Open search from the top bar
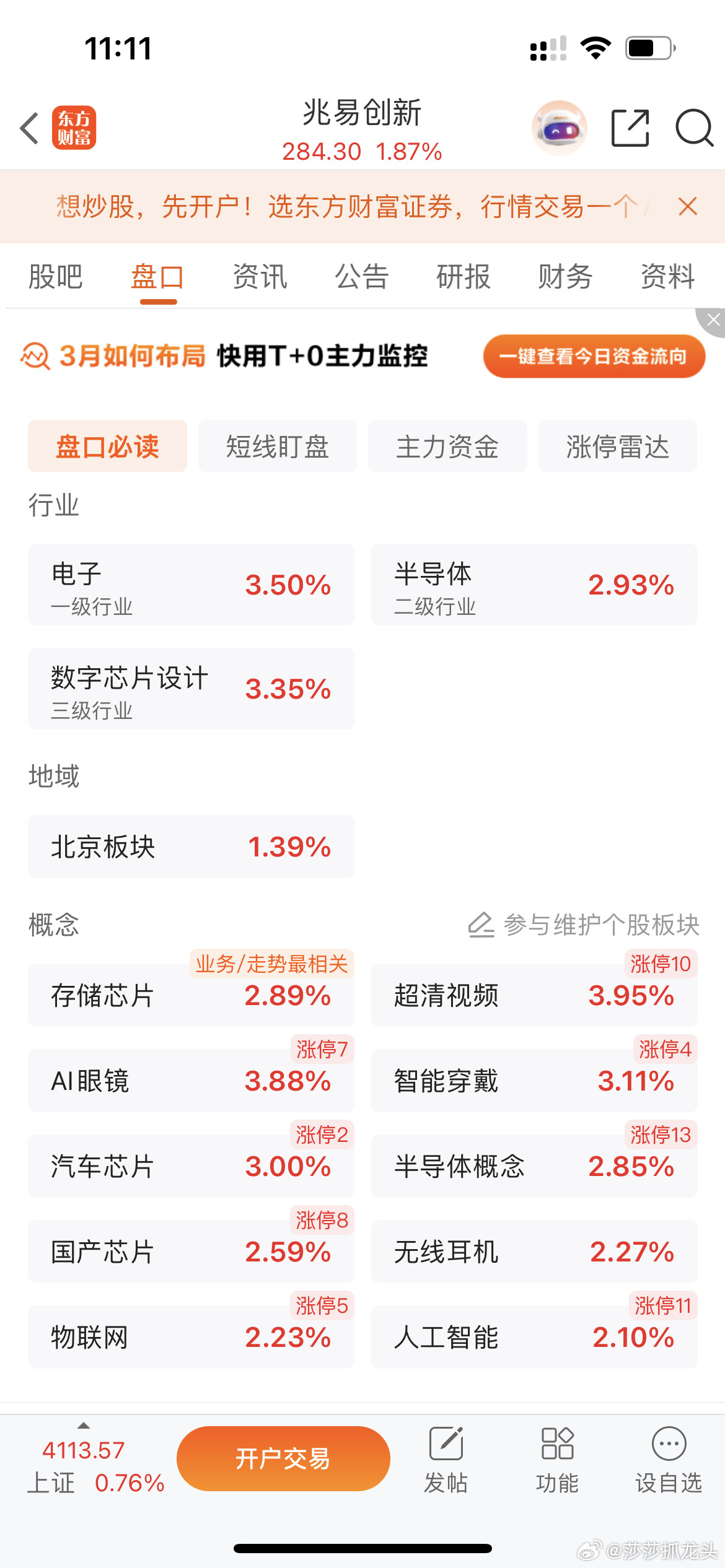 [693, 127]
